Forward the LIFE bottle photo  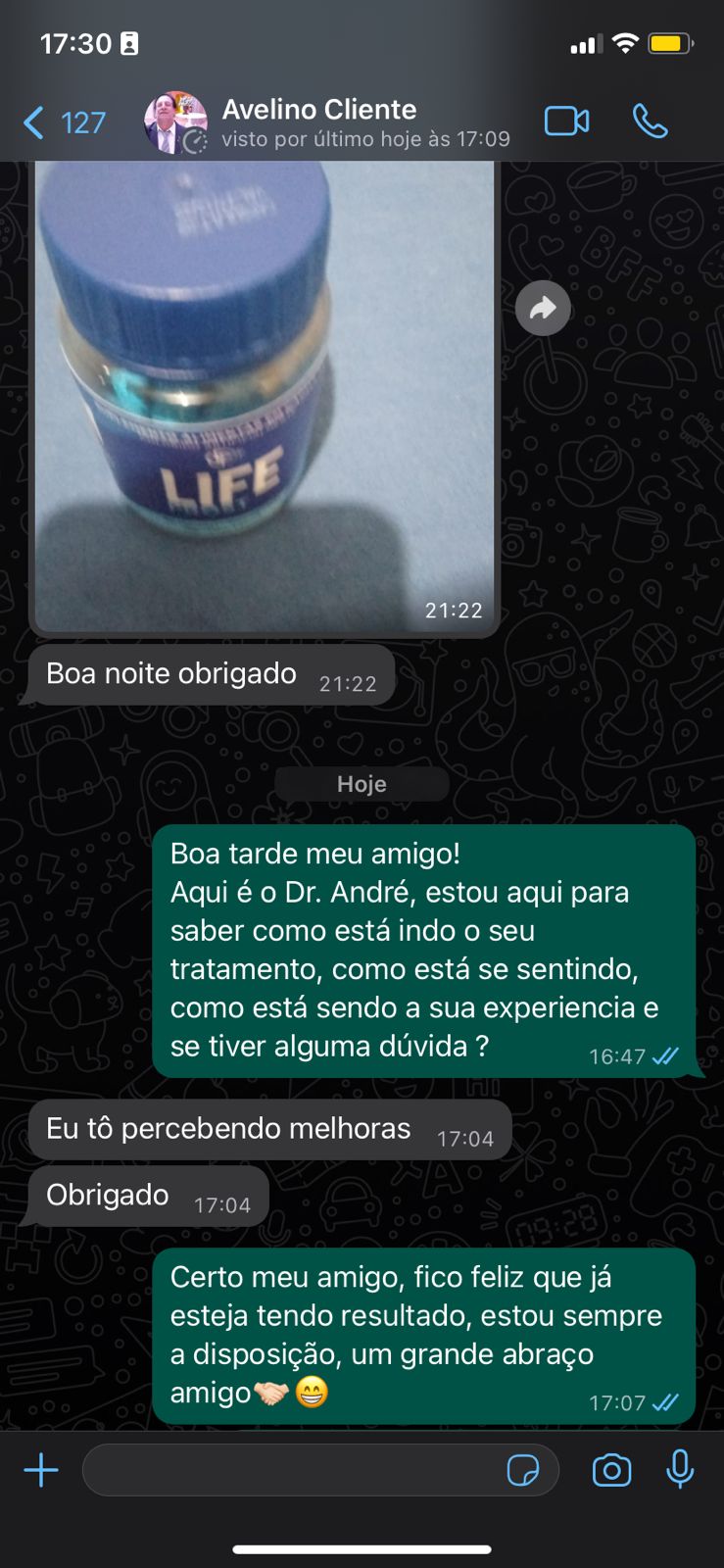tap(543, 309)
